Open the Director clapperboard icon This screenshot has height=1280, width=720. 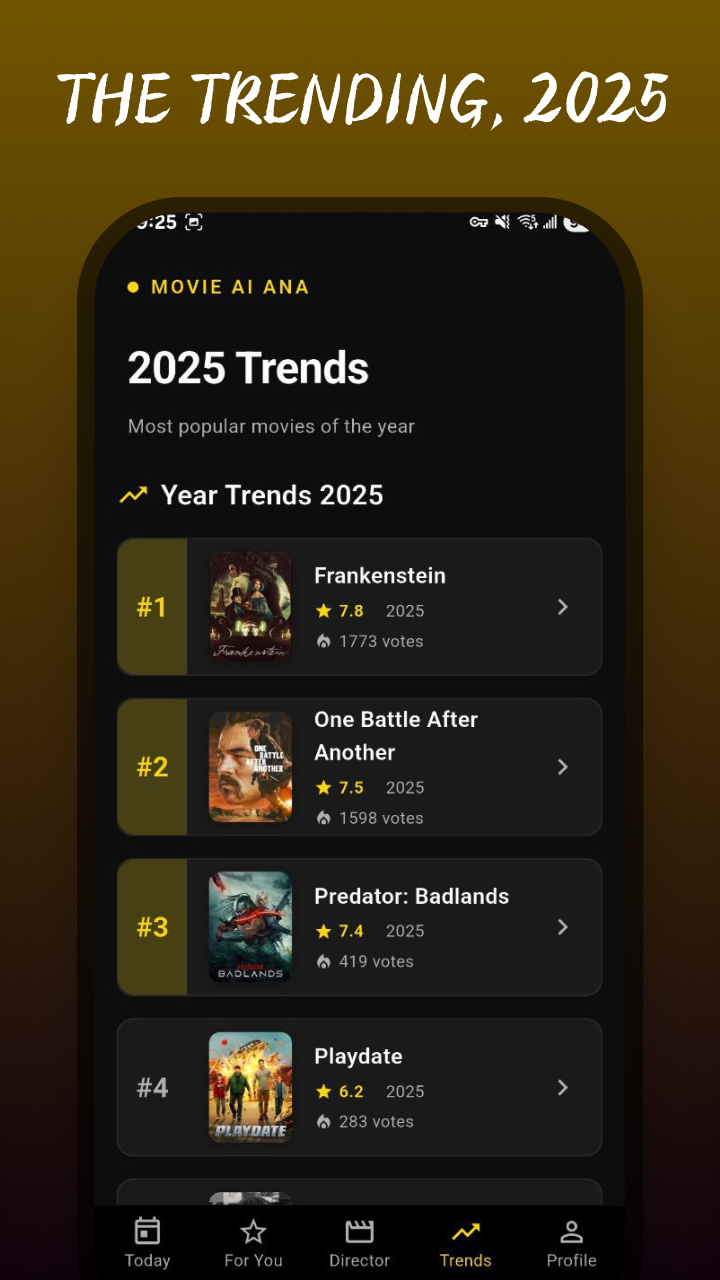[x=359, y=1230]
